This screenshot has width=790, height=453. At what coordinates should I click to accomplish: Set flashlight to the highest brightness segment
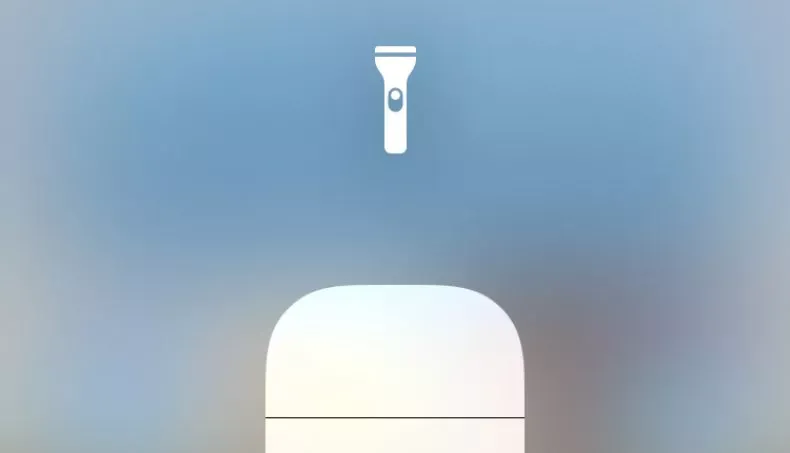(x=395, y=352)
